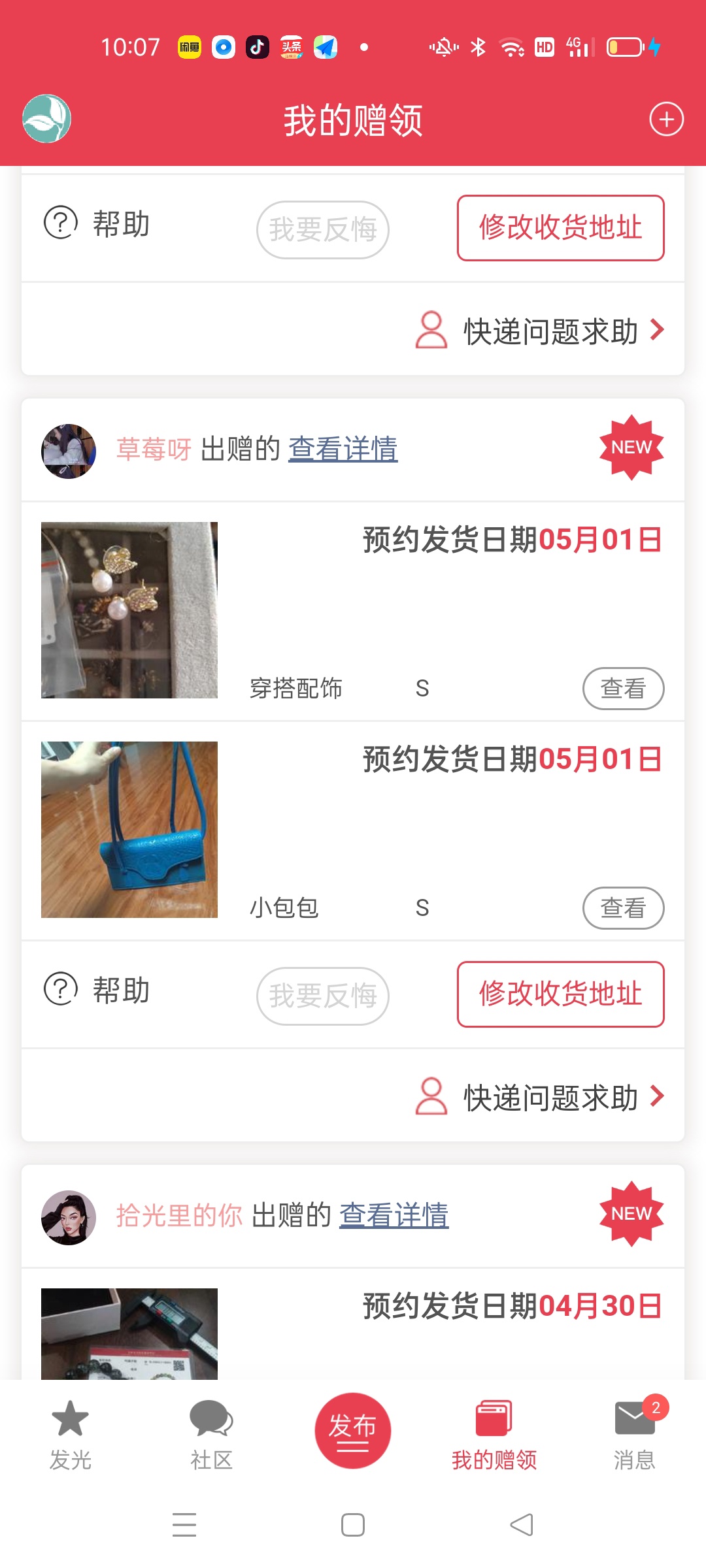Tap 查看 button for 小包包 item
The height and width of the screenshot is (1568, 706).
click(622, 907)
